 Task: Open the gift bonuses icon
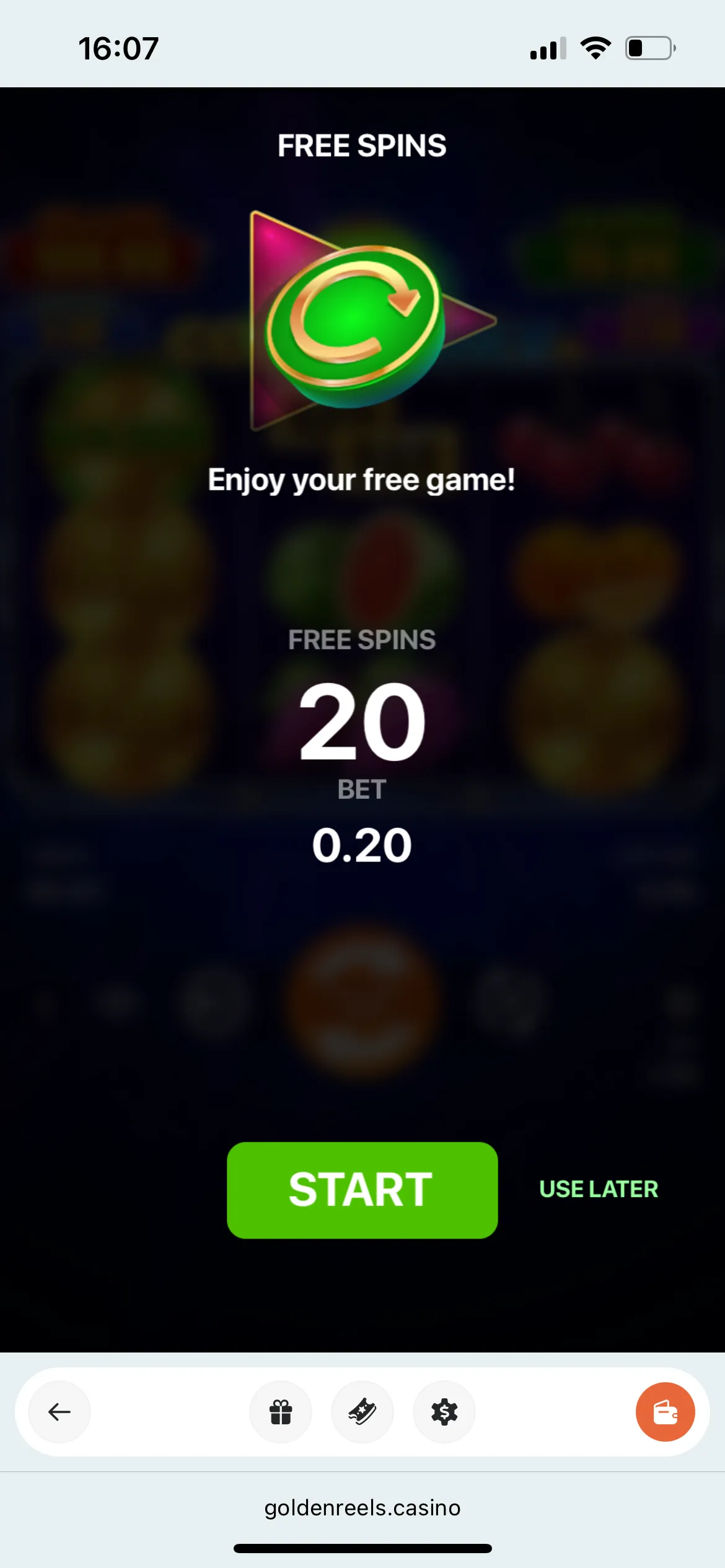tap(281, 1412)
